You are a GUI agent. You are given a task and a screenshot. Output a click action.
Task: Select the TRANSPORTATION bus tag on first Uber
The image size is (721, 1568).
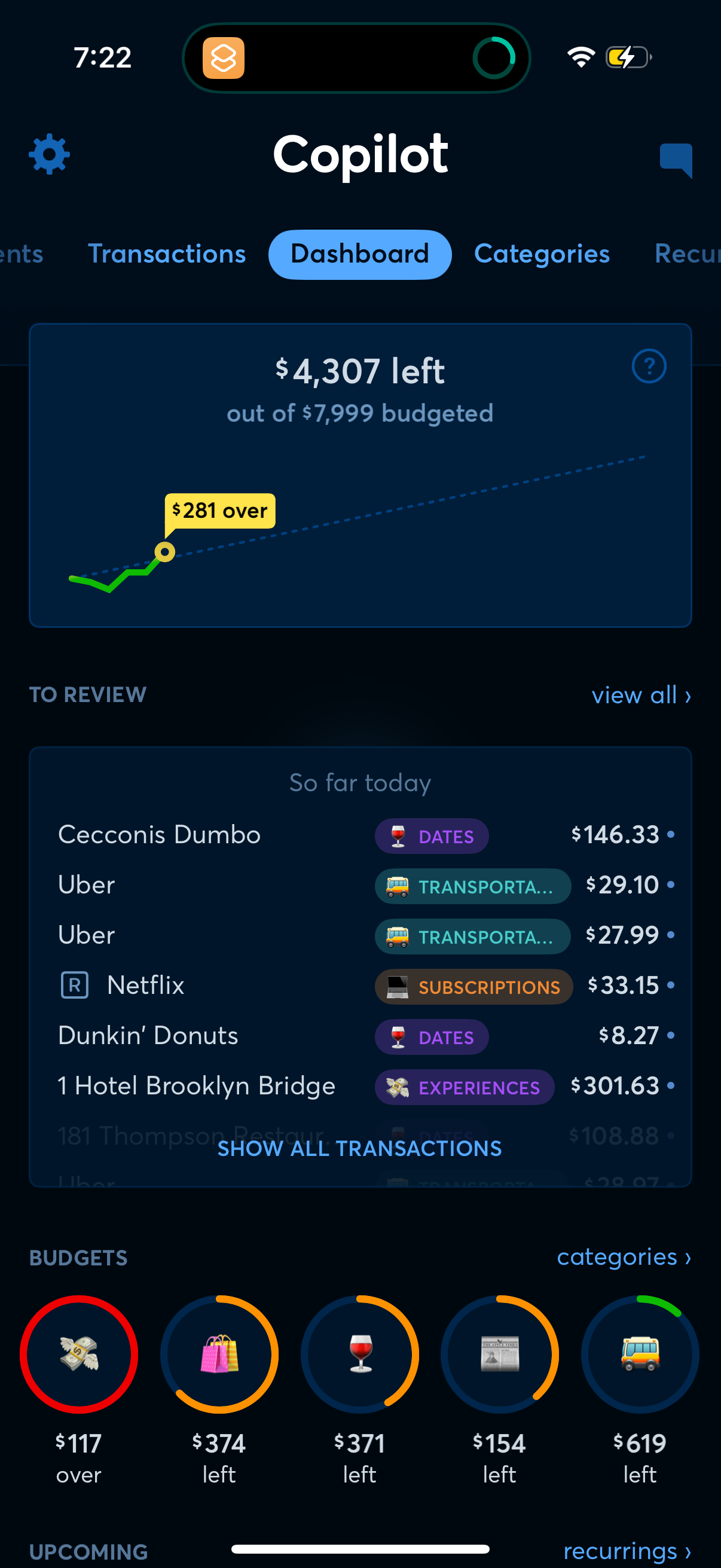click(x=473, y=886)
